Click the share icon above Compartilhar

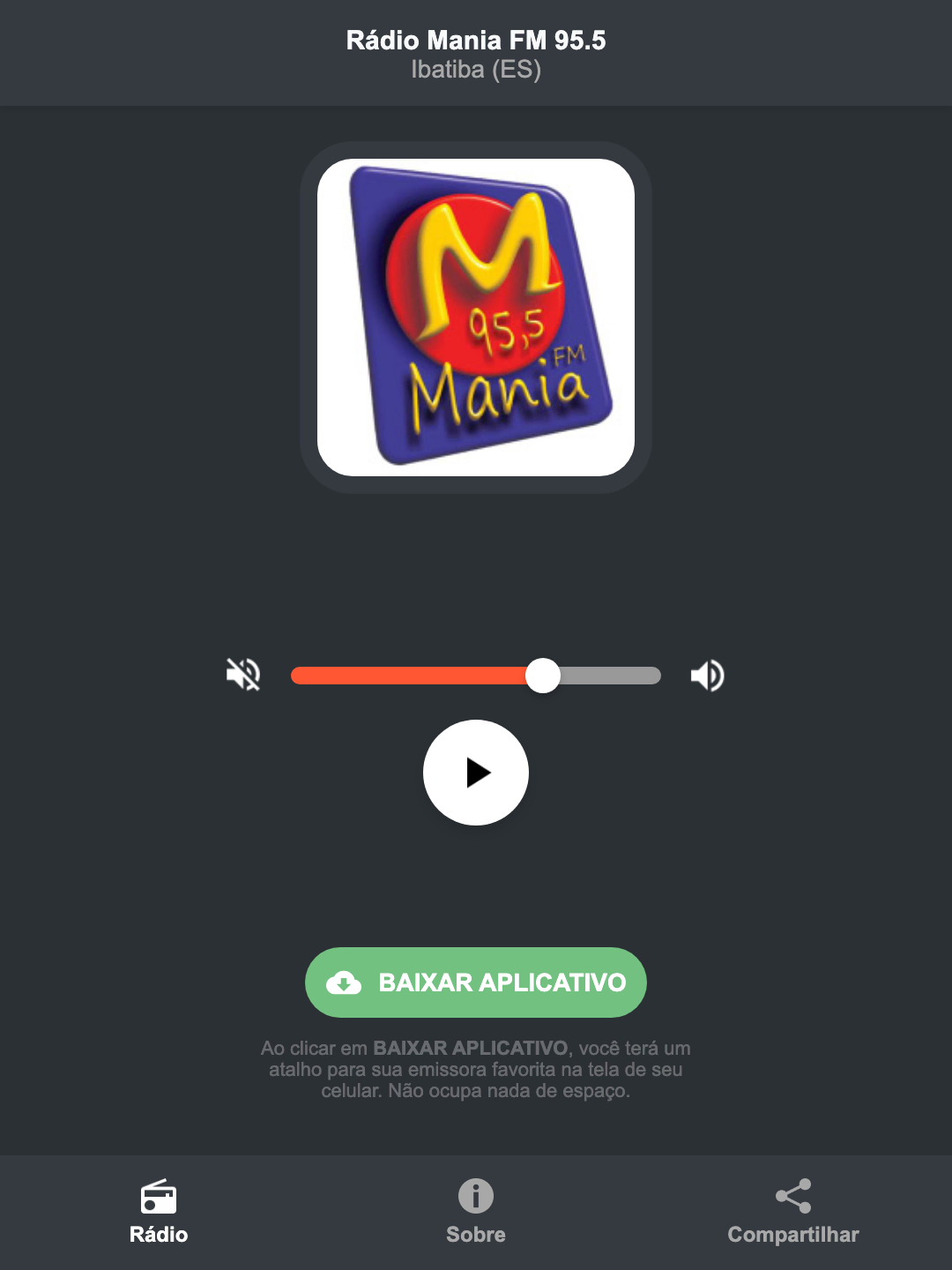pyautogui.click(x=792, y=1196)
